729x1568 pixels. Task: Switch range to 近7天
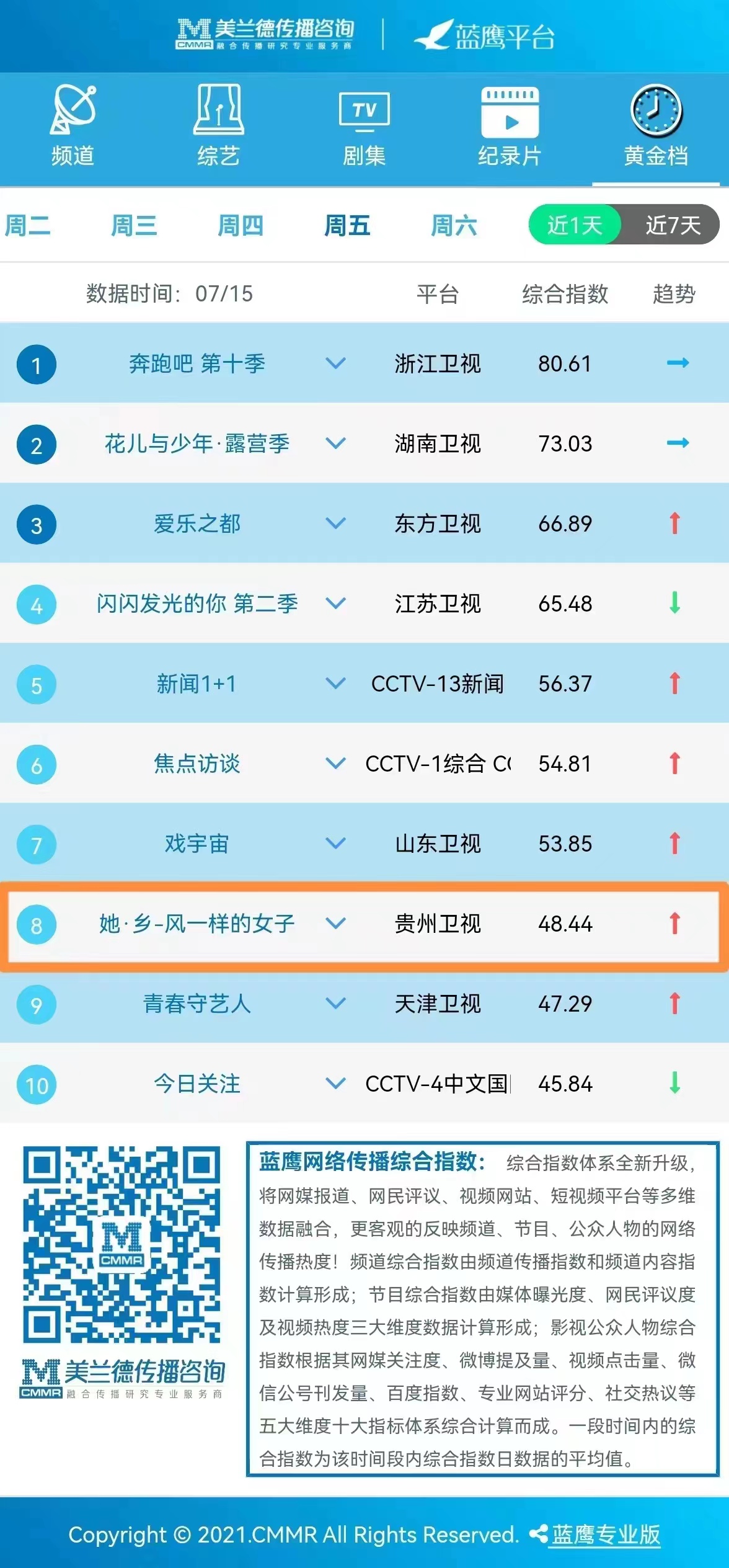[x=672, y=225]
